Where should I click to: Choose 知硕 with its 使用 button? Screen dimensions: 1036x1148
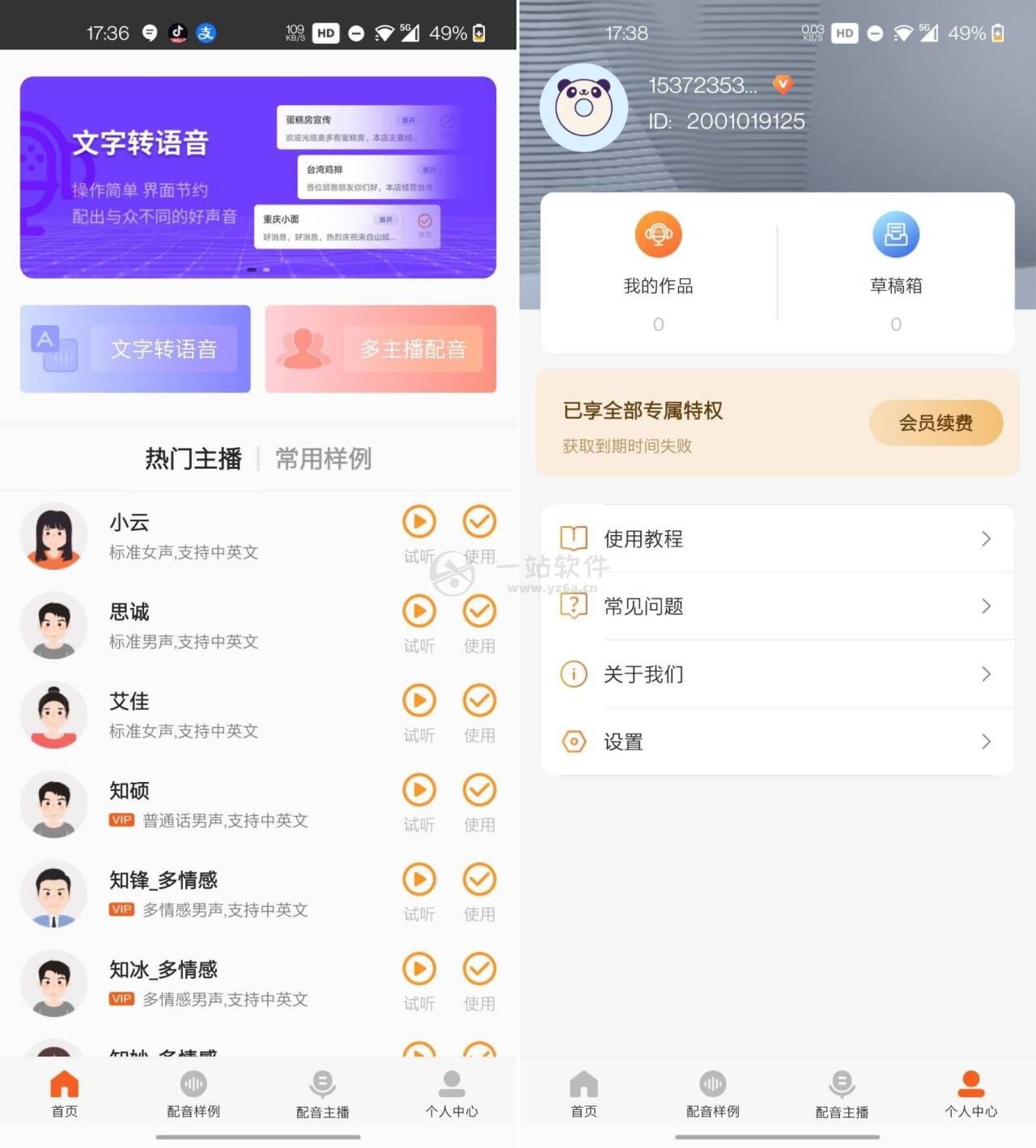tap(479, 791)
